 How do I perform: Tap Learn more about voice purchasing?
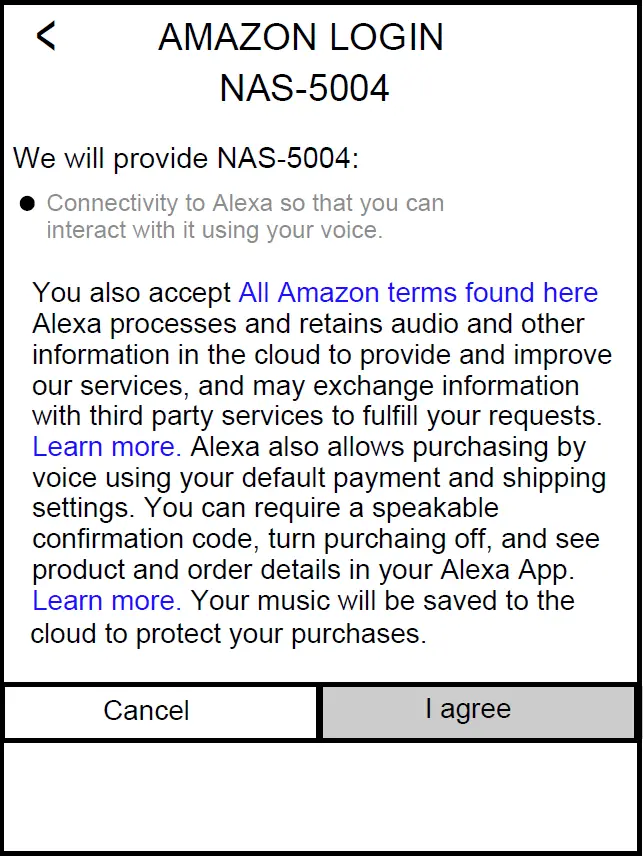point(105,601)
